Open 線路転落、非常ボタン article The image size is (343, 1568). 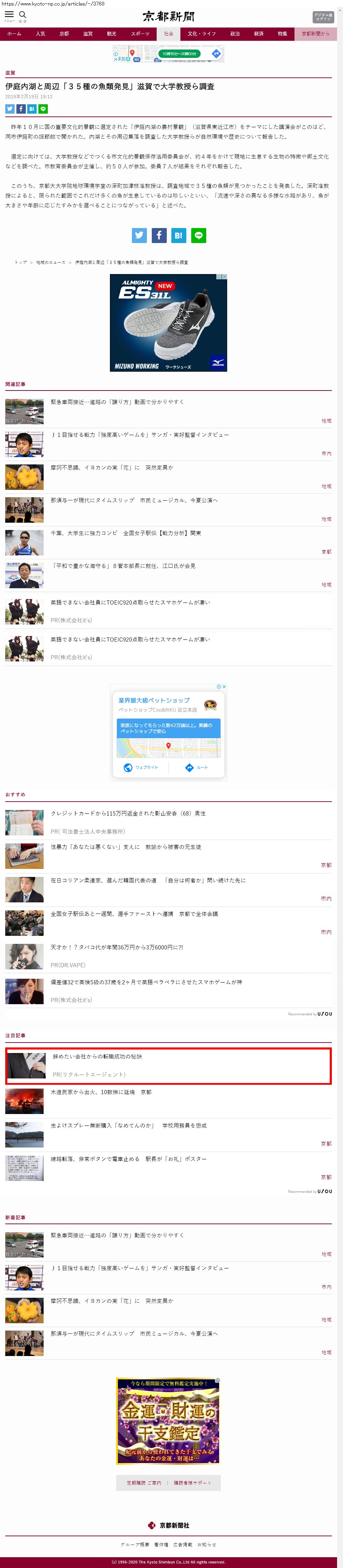(x=128, y=1159)
